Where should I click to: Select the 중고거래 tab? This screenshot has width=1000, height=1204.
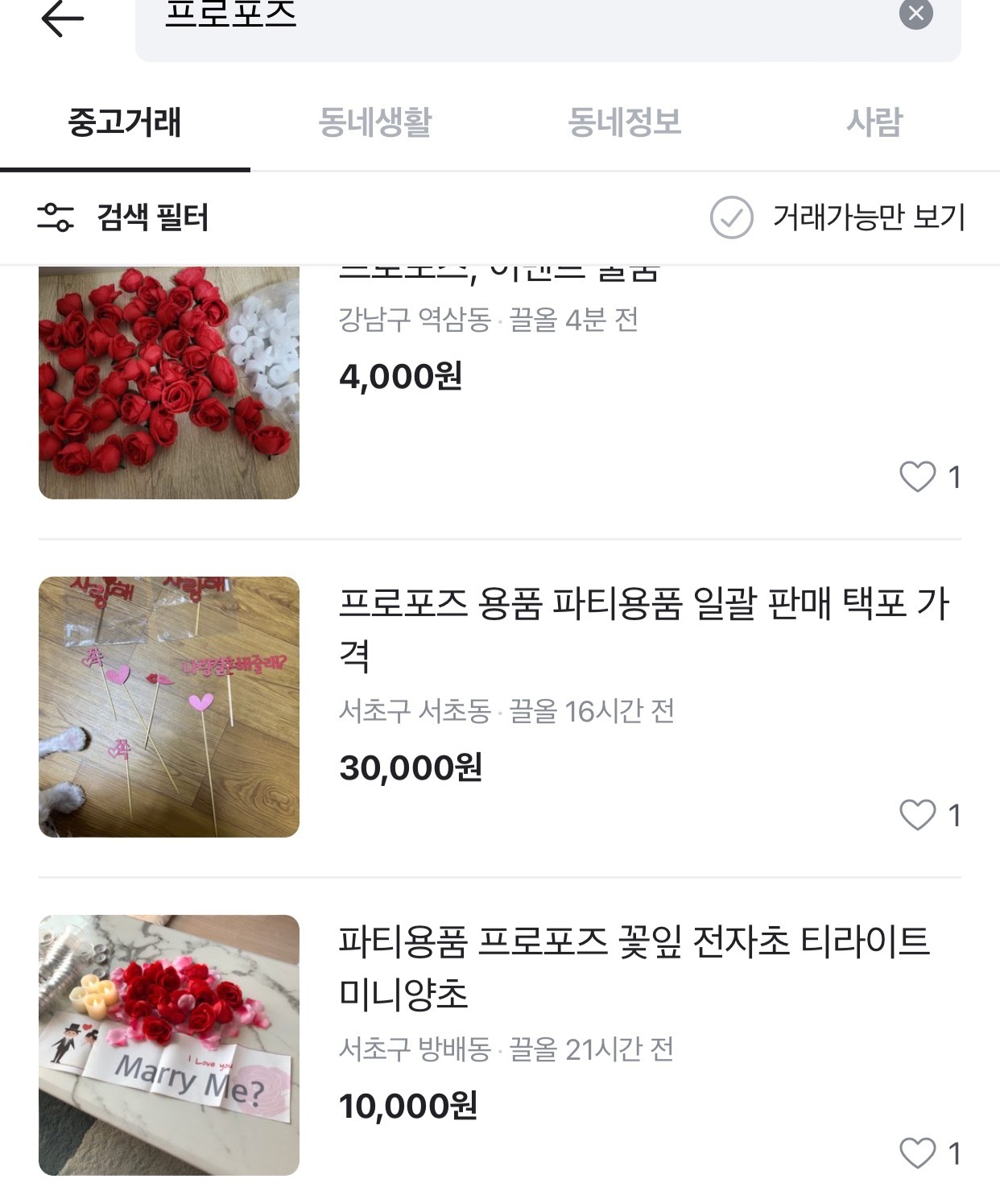coord(125,122)
